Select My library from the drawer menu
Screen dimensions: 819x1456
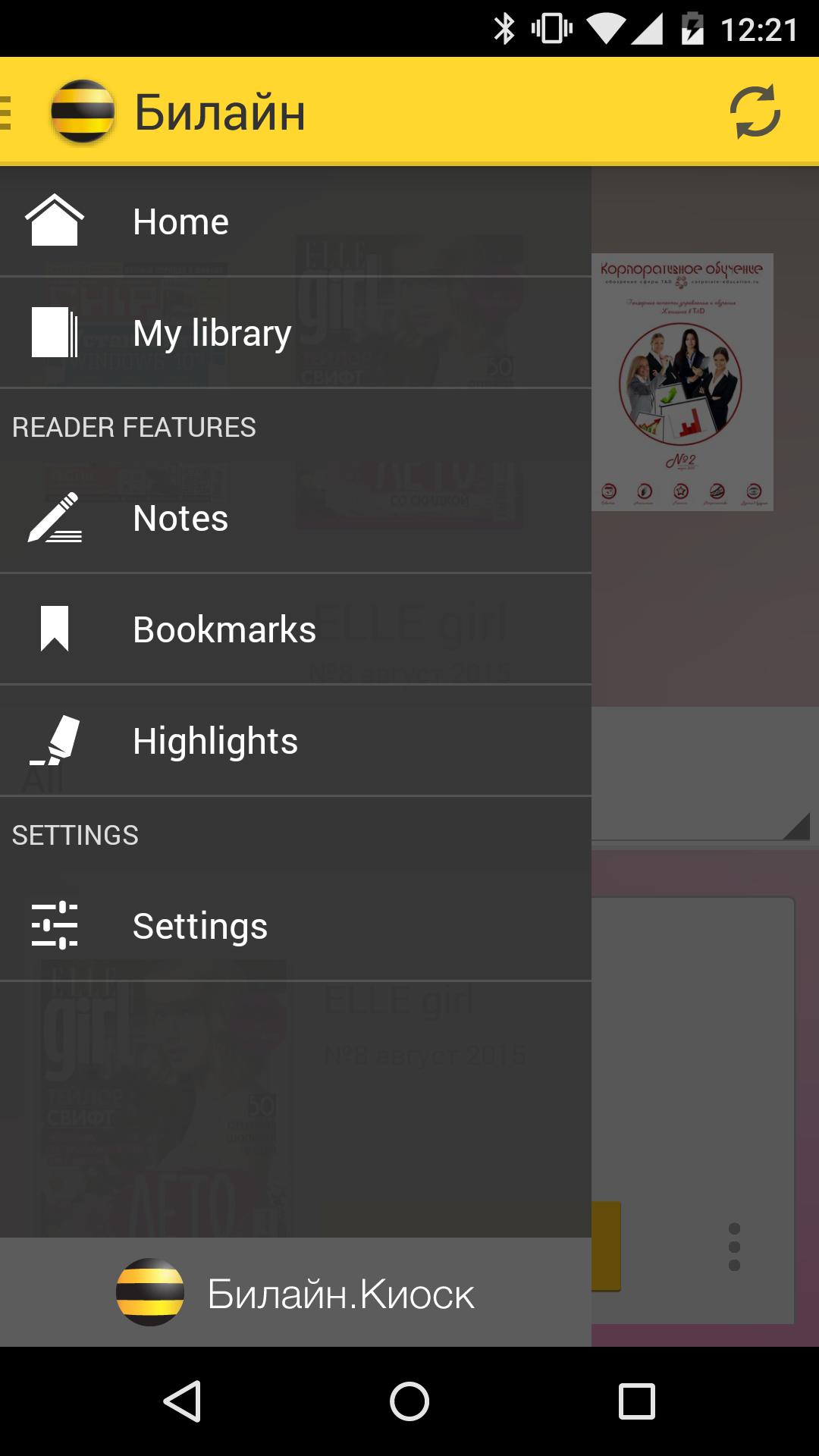(211, 331)
